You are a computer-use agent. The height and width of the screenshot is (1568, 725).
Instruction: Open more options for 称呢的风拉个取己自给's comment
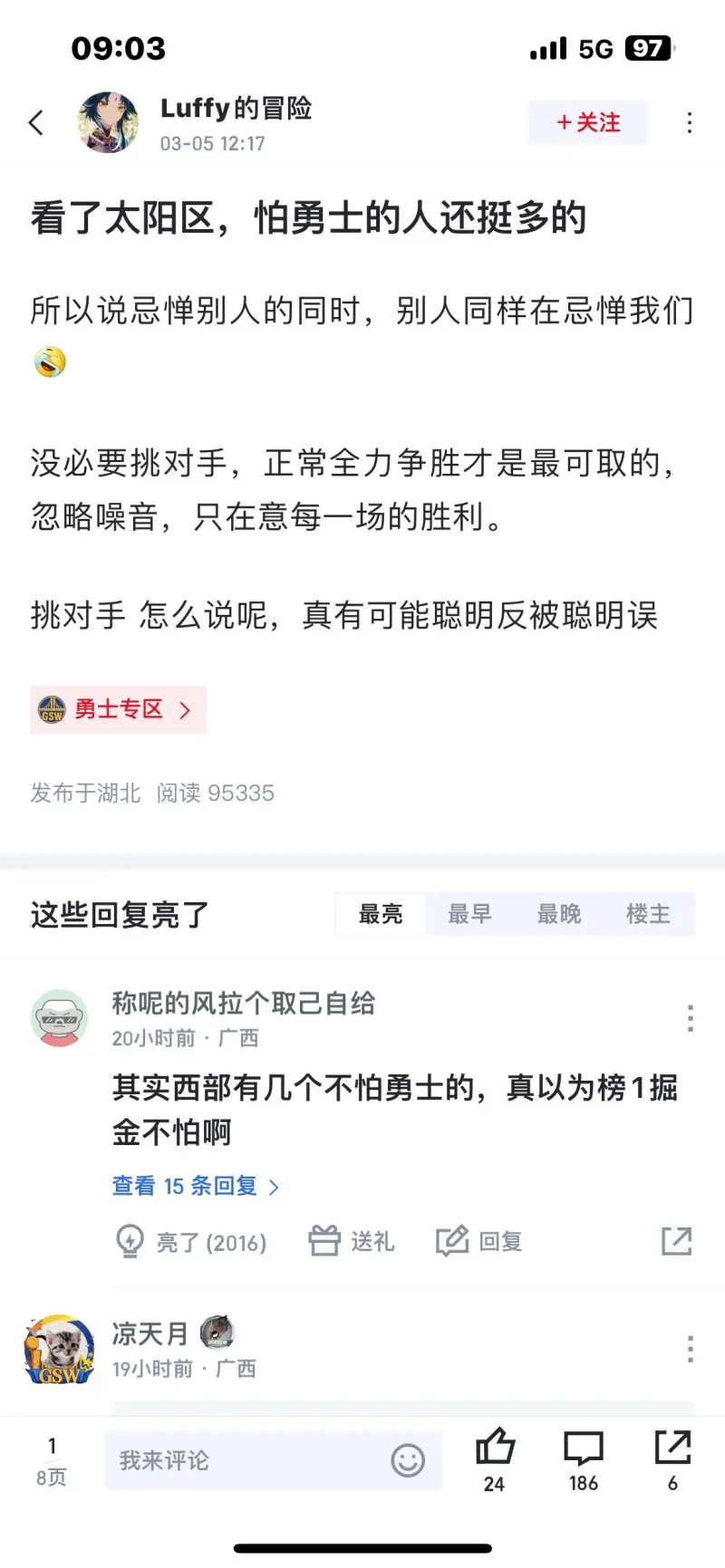690,1018
